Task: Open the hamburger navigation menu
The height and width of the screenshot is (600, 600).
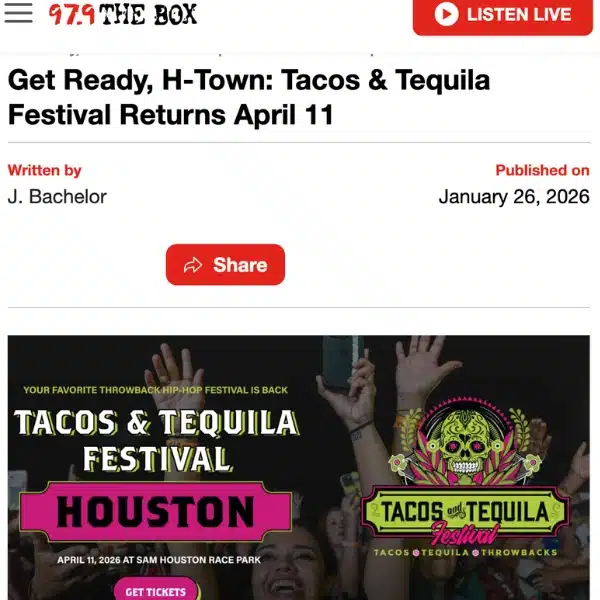Action: 18,13
